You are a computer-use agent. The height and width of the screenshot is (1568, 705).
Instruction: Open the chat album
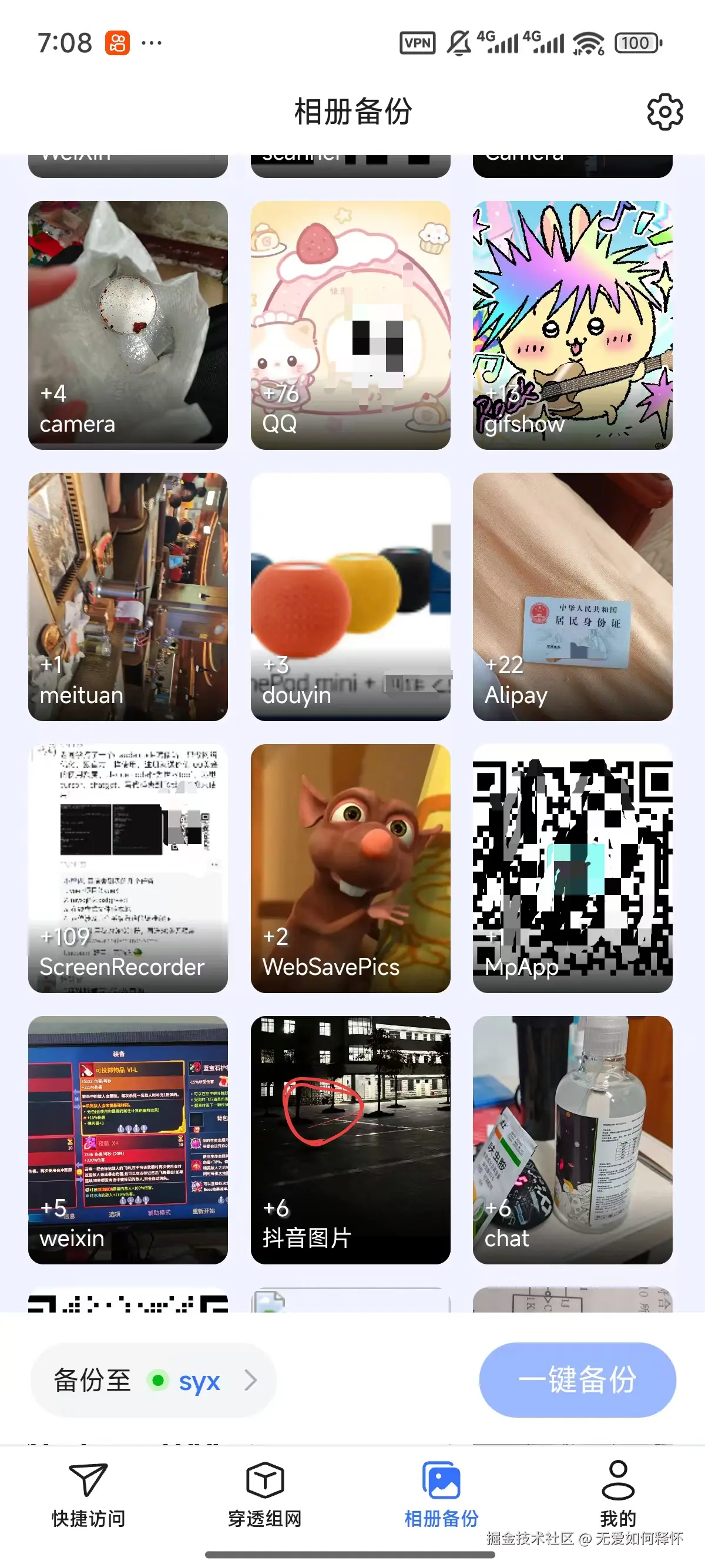(572, 1139)
